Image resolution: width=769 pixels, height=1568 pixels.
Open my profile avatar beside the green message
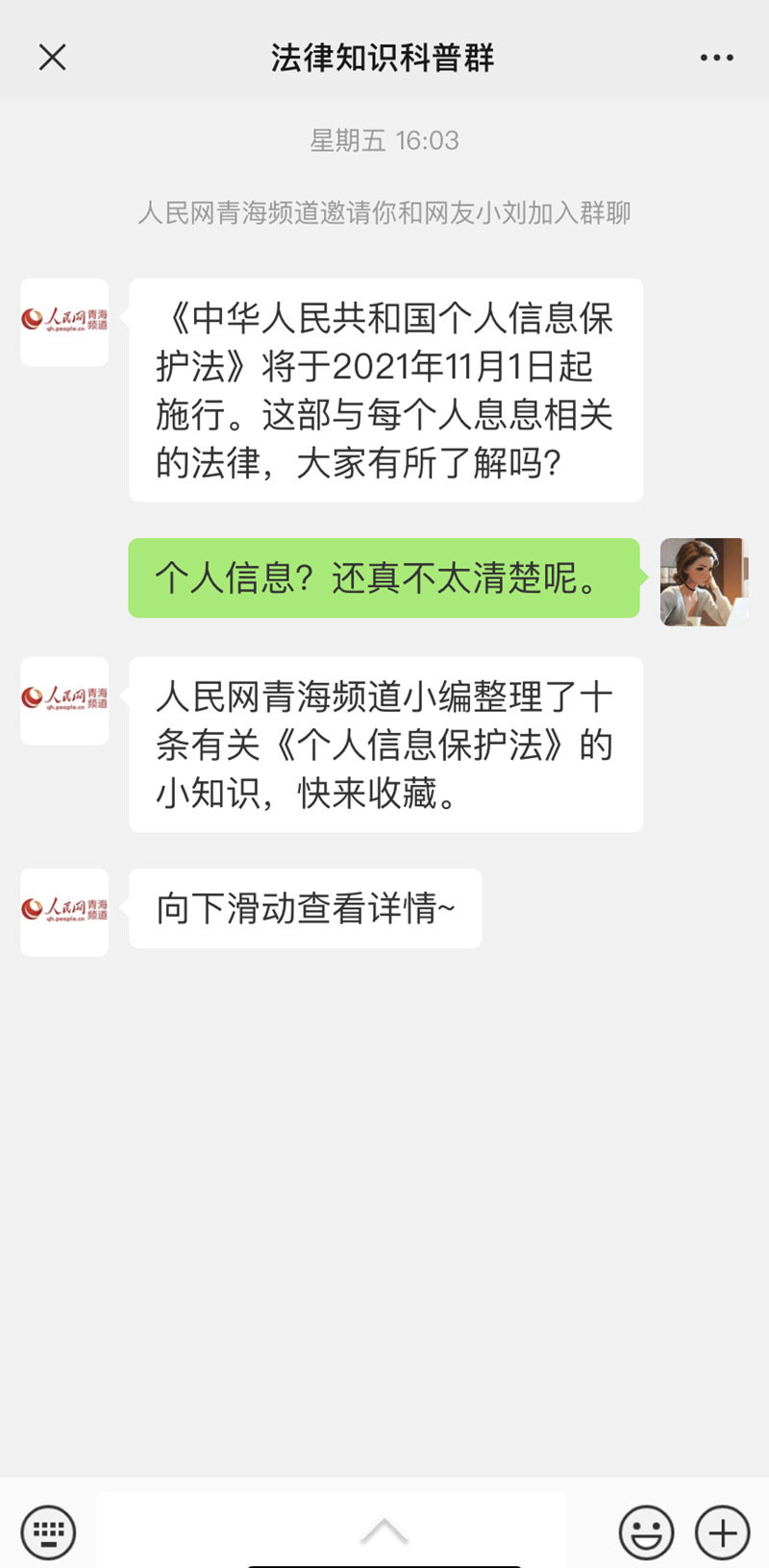pyautogui.click(x=703, y=582)
